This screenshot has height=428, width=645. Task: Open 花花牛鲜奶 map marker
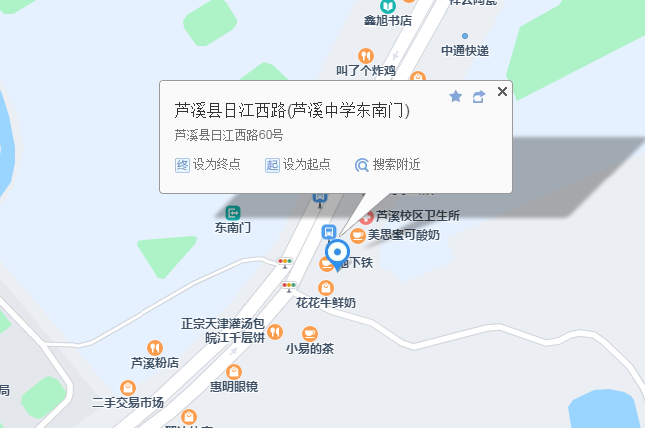tap(325, 288)
